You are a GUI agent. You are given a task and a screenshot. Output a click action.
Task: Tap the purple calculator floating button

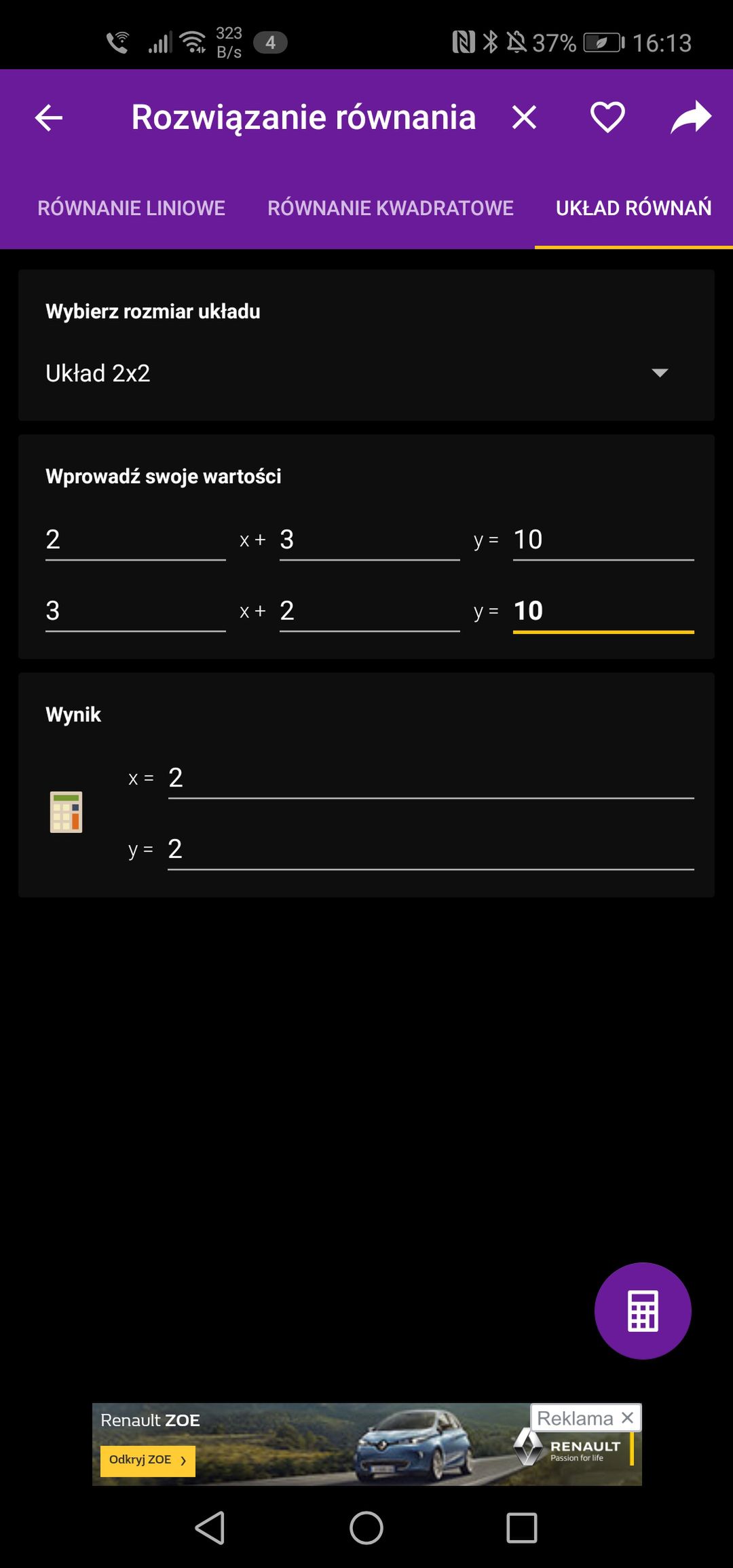[x=643, y=1311]
